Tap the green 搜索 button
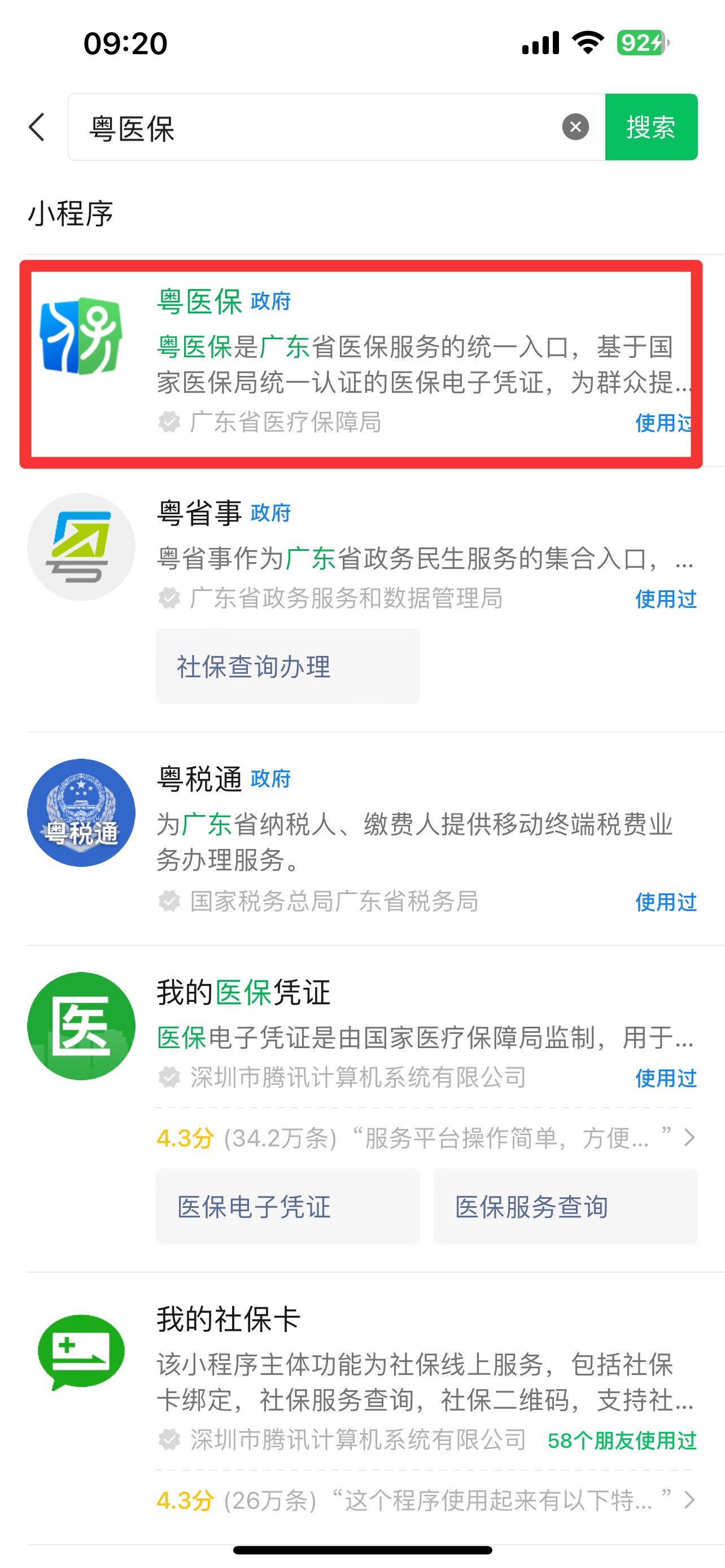725x1568 pixels. [x=650, y=127]
